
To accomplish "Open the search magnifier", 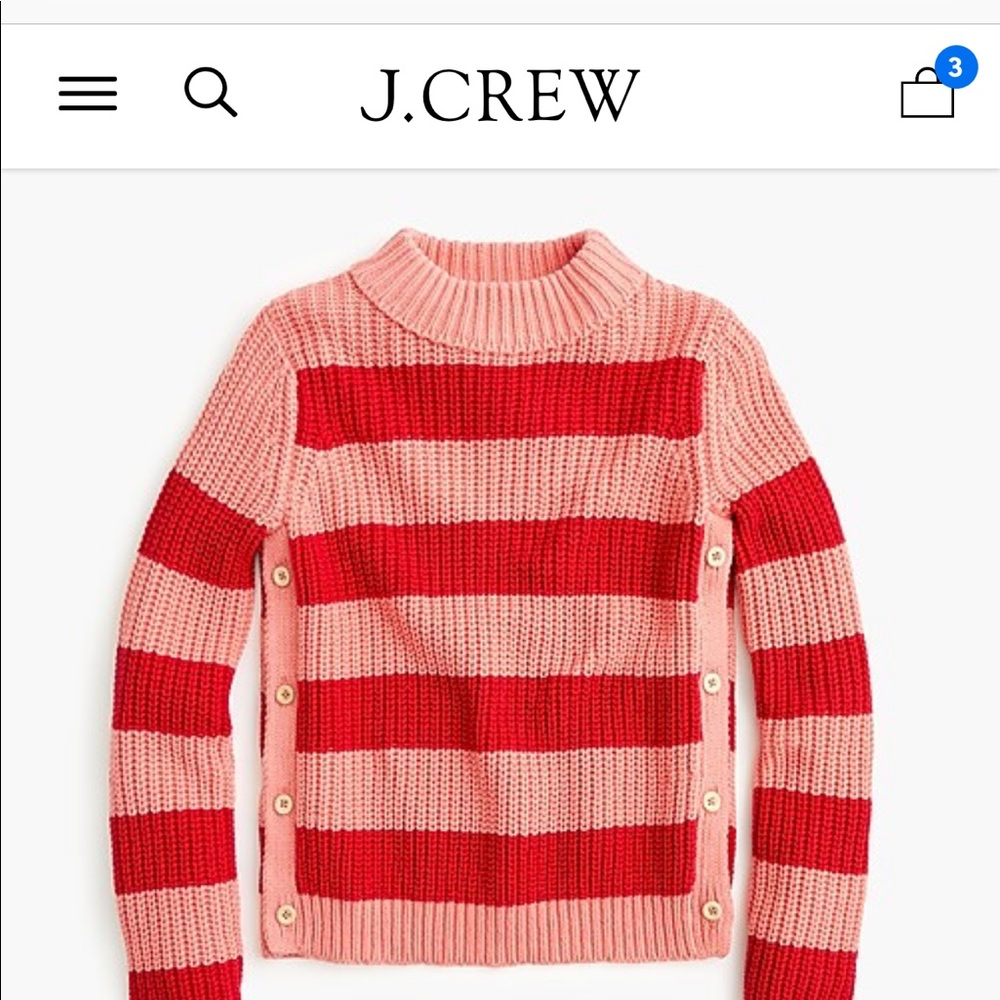I will [x=210, y=94].
